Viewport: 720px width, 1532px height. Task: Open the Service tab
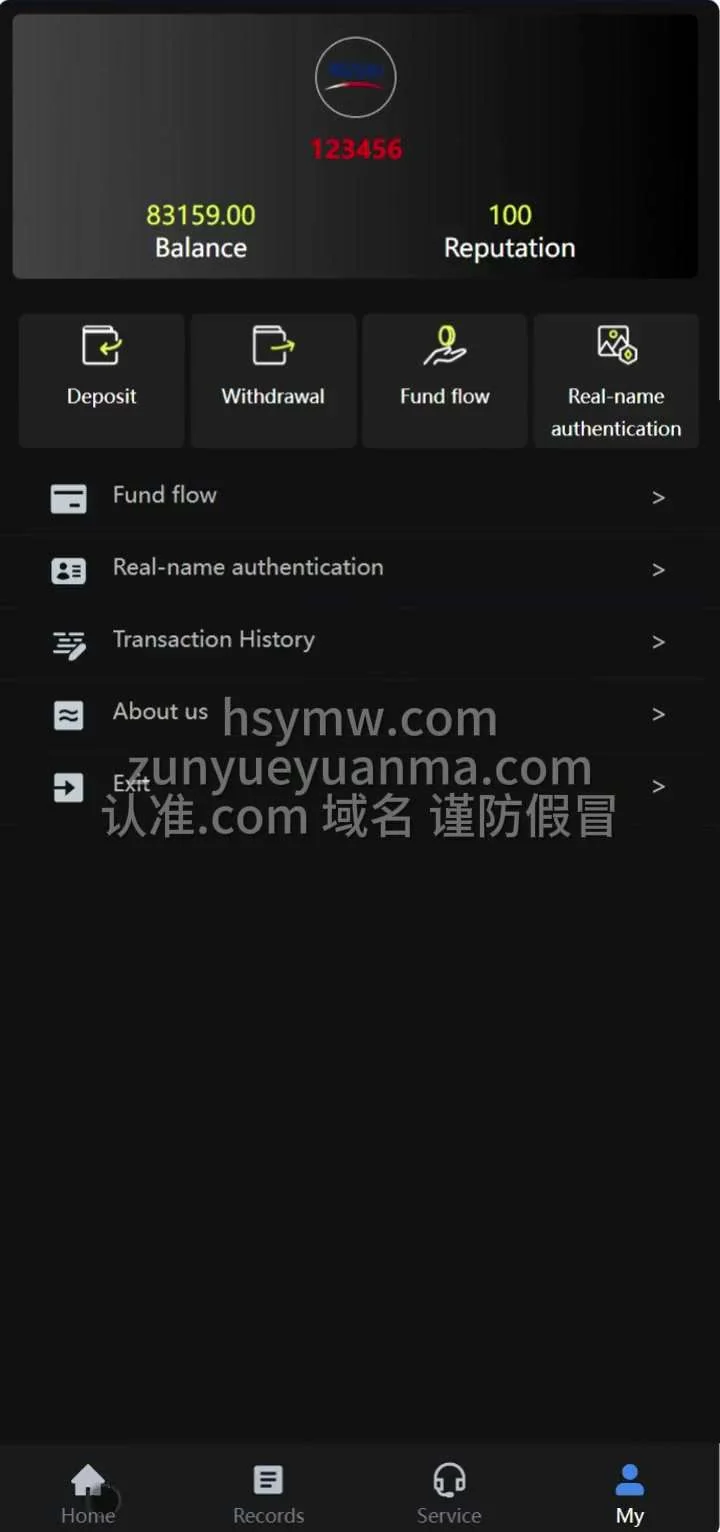[449, 1494]
